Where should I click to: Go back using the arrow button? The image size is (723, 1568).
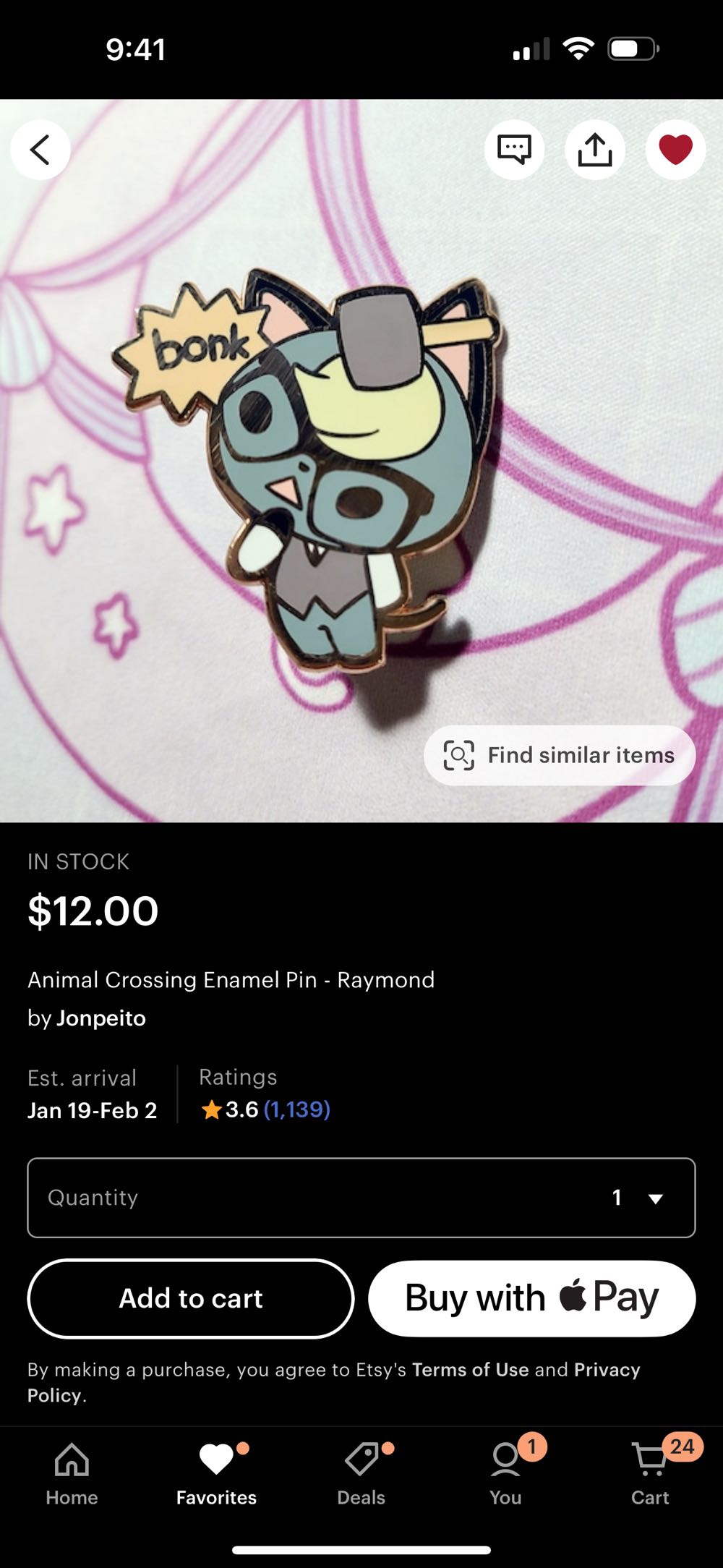point(40,150)
